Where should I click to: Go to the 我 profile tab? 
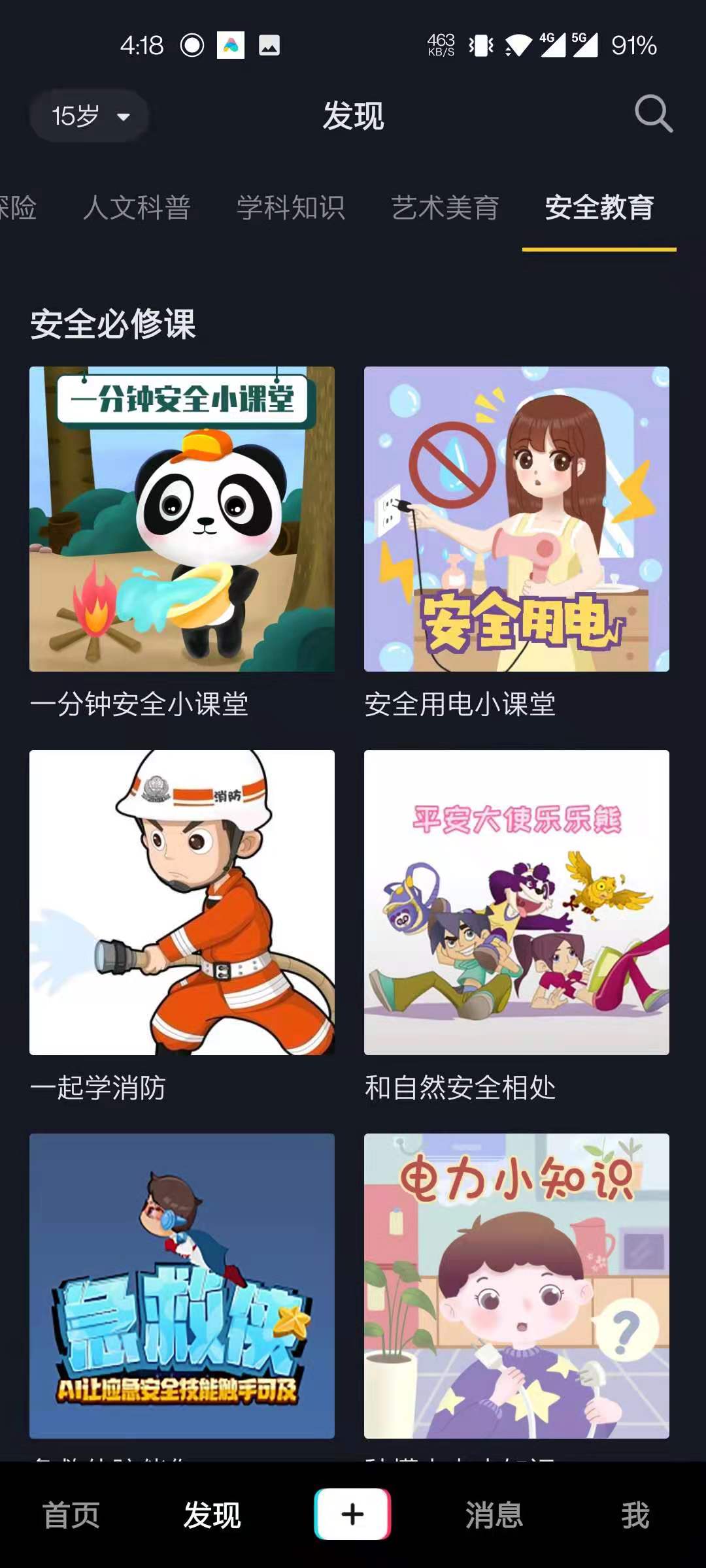(x=635, y=1515)
